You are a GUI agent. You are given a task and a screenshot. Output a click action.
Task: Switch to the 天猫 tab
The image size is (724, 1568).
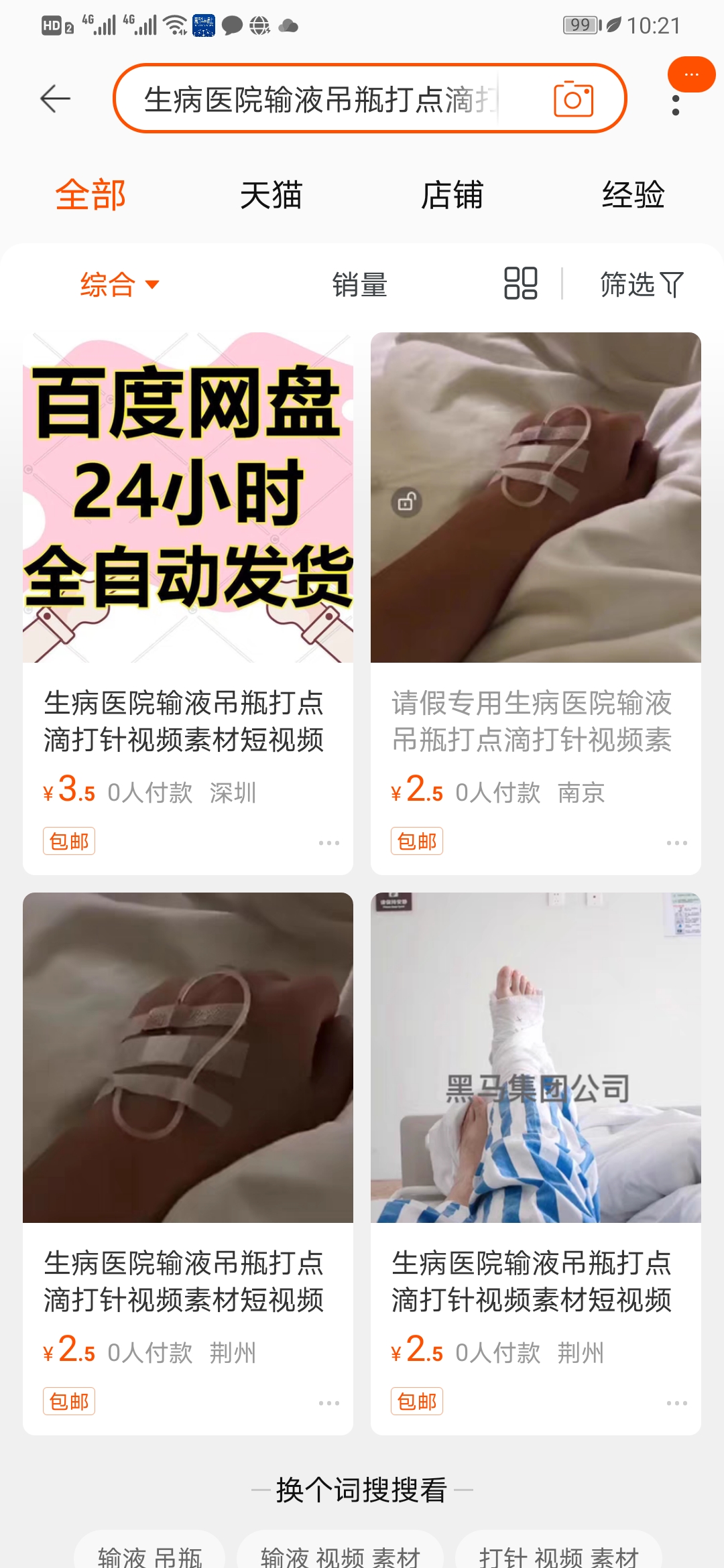click(x=271, y=195)
